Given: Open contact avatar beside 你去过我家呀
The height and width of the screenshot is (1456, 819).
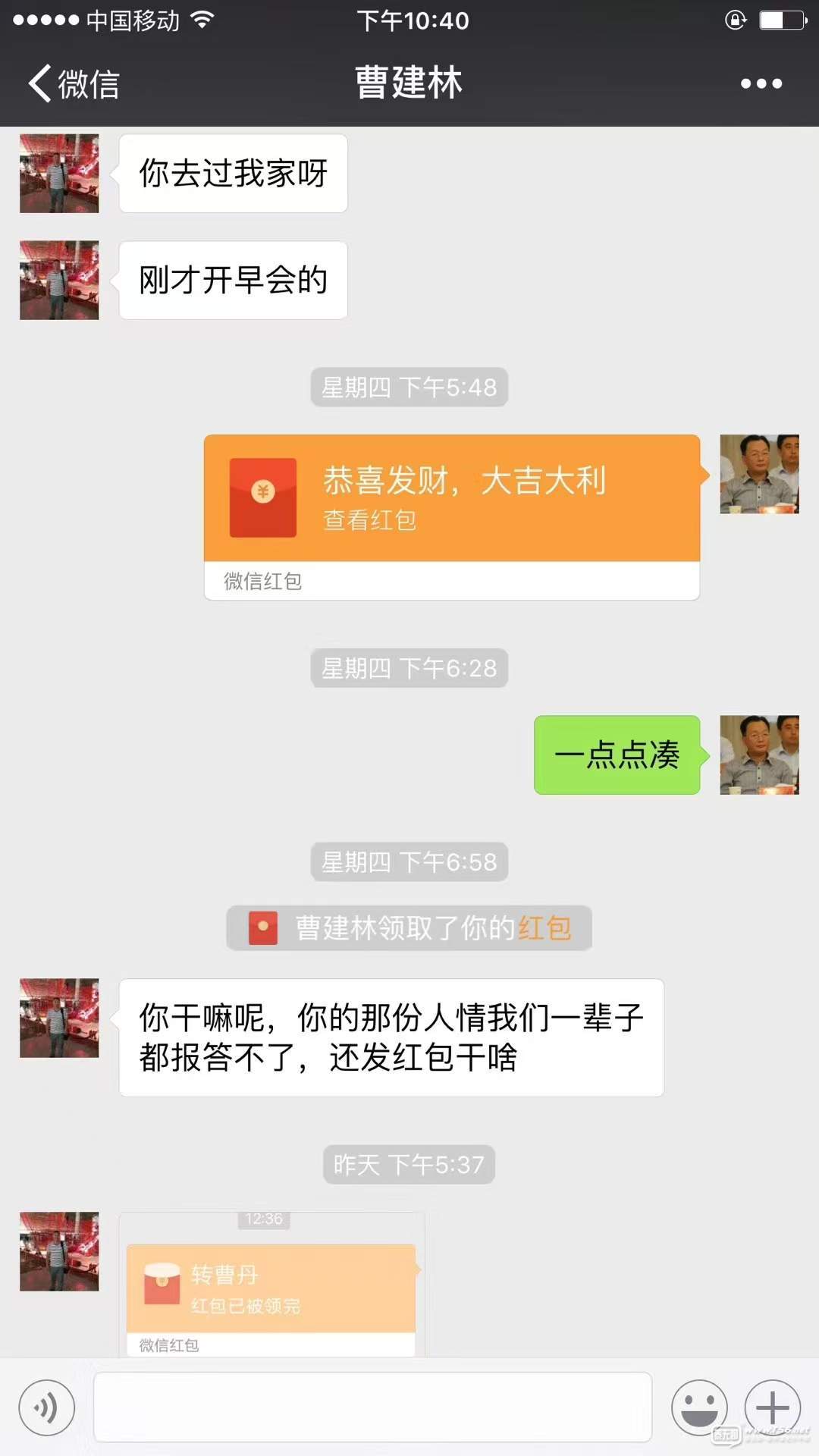Looking at the screenshot, I should pos(59,174).
